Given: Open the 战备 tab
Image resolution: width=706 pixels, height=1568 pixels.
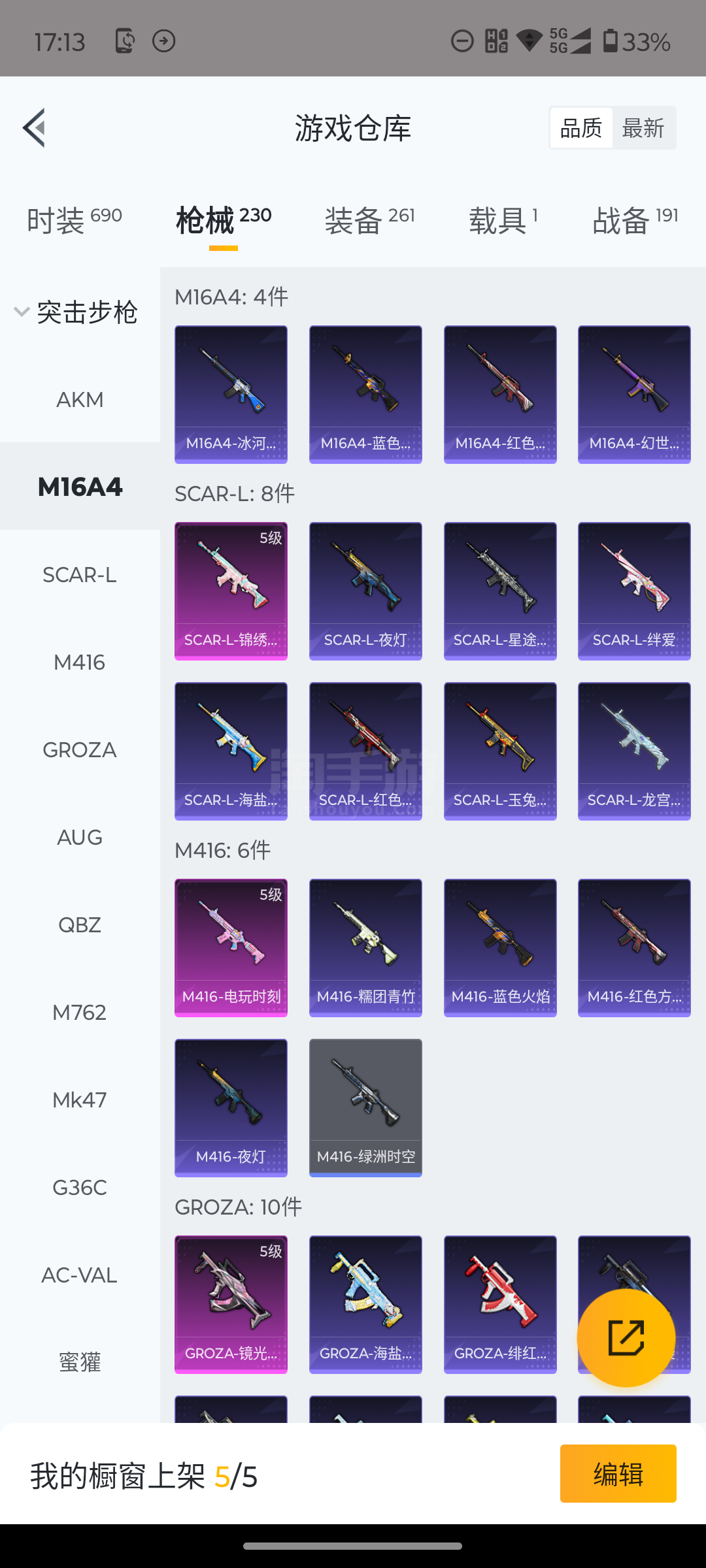Looking at the screenshot, I should (x=635, y=220).
